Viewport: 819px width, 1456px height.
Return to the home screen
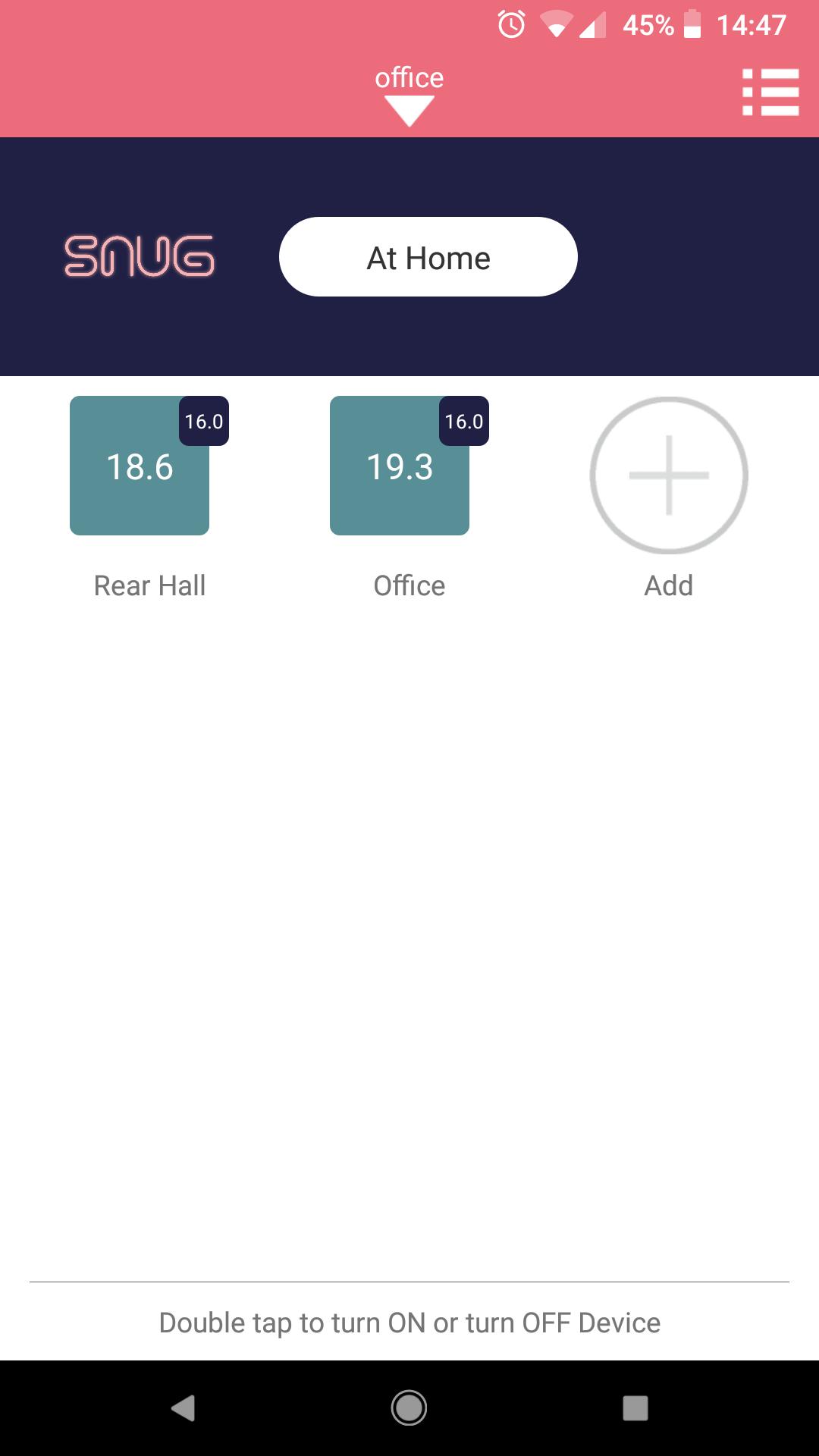pyautogui.click(x=409, y=1408)
